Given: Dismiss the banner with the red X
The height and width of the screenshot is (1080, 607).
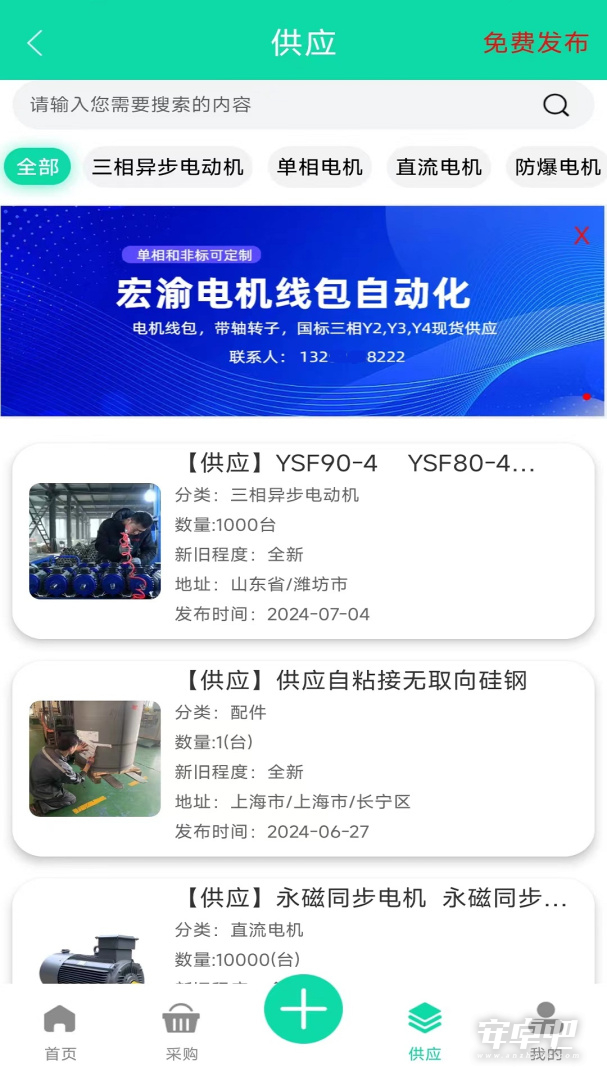Looking at the screenshot, I should click(582, 236).
